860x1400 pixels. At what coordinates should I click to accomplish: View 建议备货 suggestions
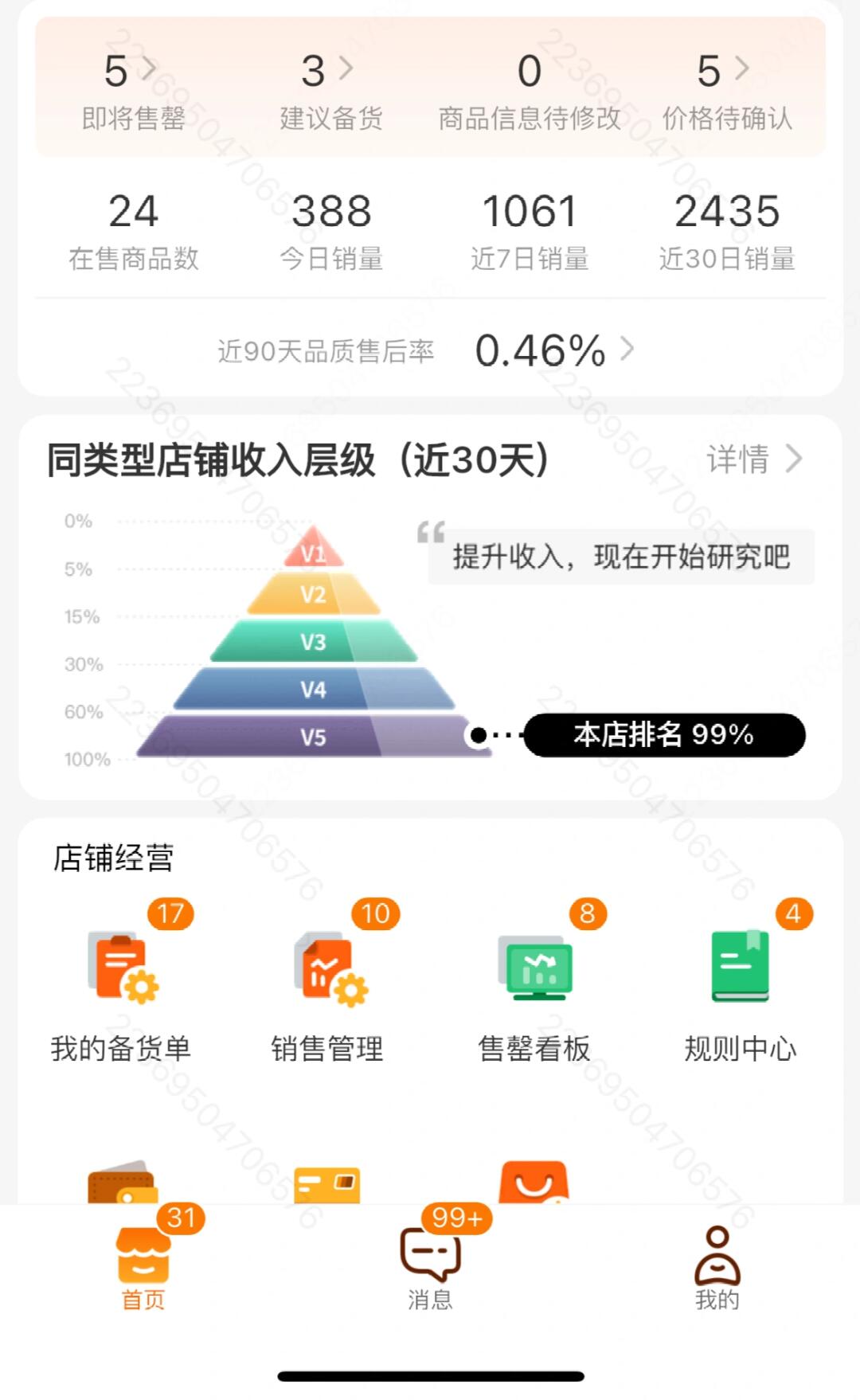(330, 89)
